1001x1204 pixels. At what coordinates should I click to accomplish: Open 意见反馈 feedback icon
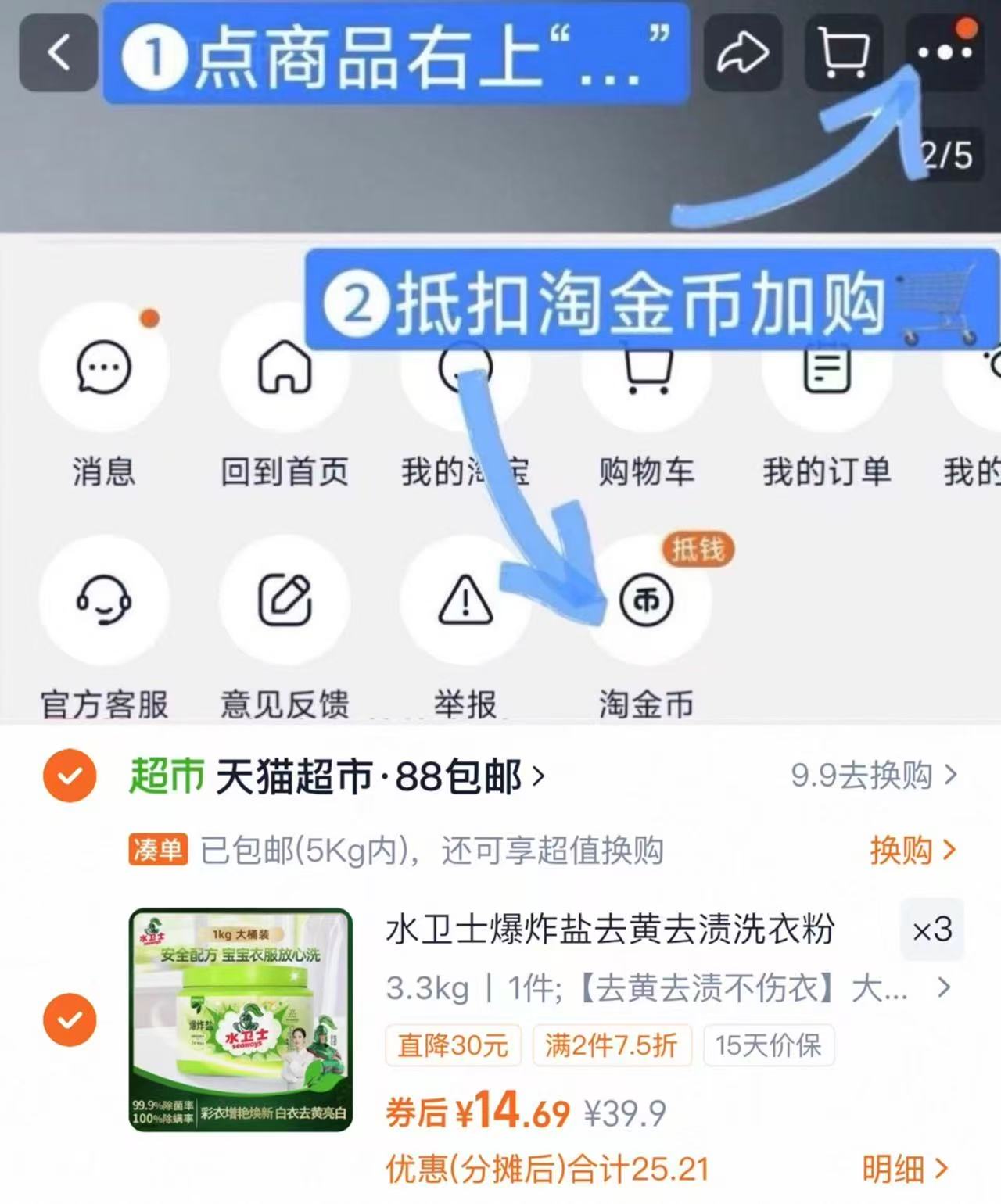[285, 602]
